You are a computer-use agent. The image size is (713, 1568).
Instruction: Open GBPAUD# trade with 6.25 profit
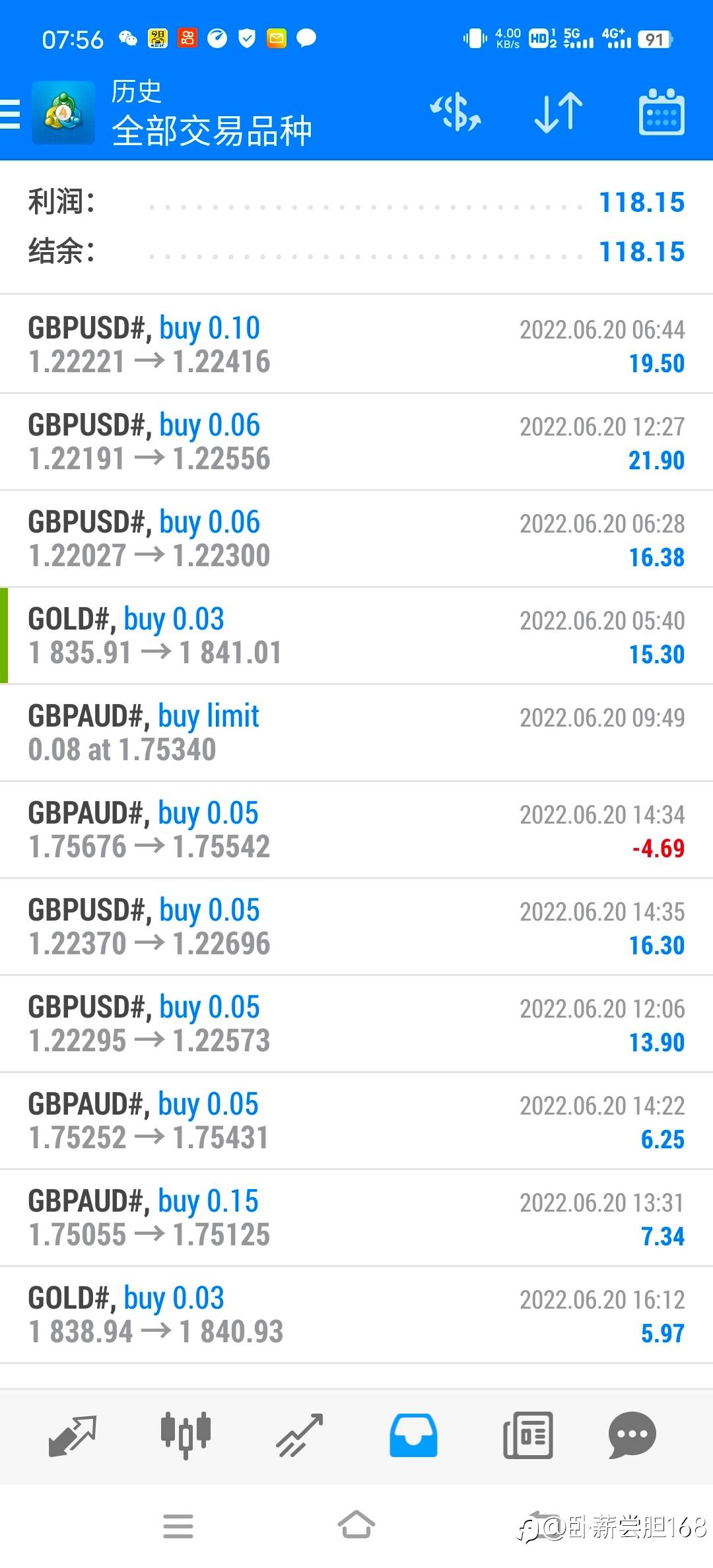(x=356, y=1121)
